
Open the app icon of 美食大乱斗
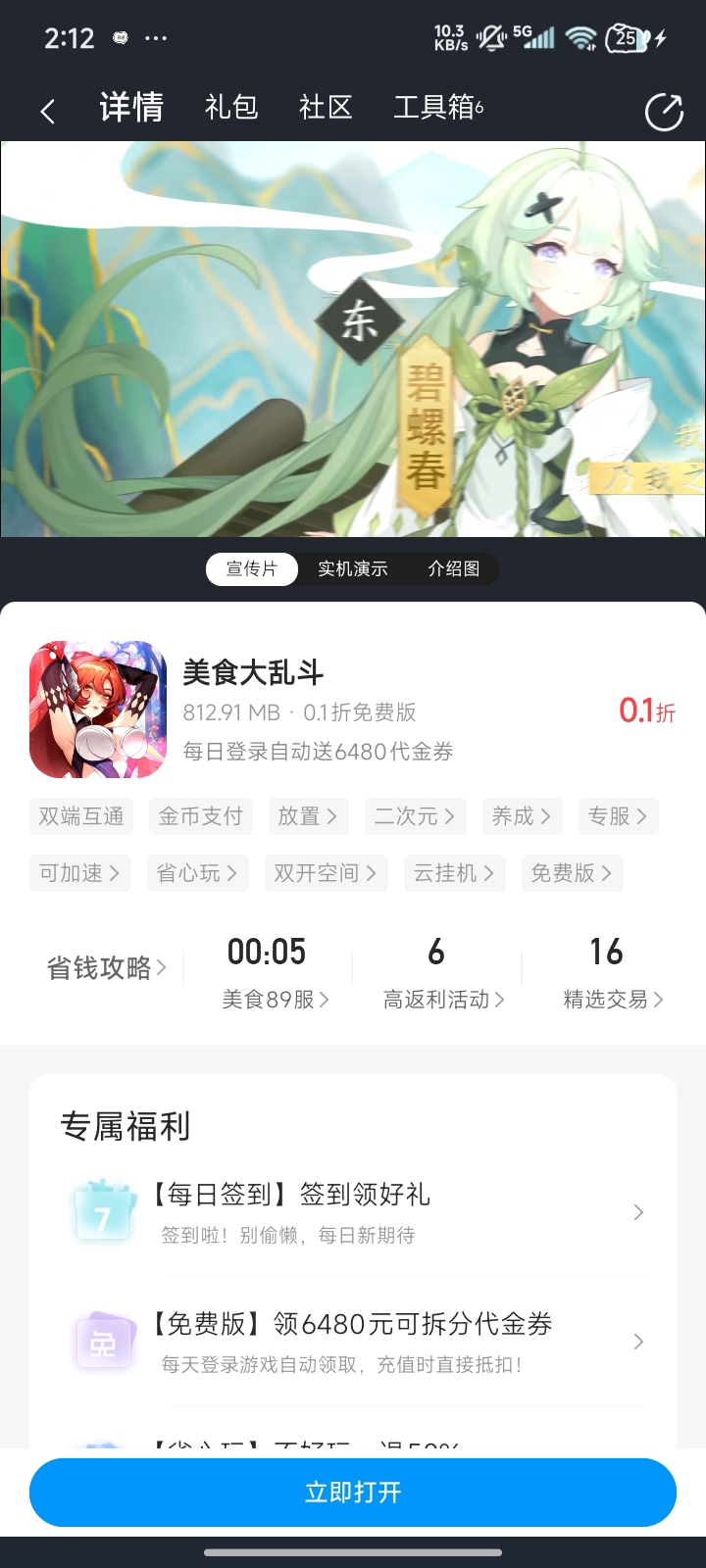coord(96,709)
